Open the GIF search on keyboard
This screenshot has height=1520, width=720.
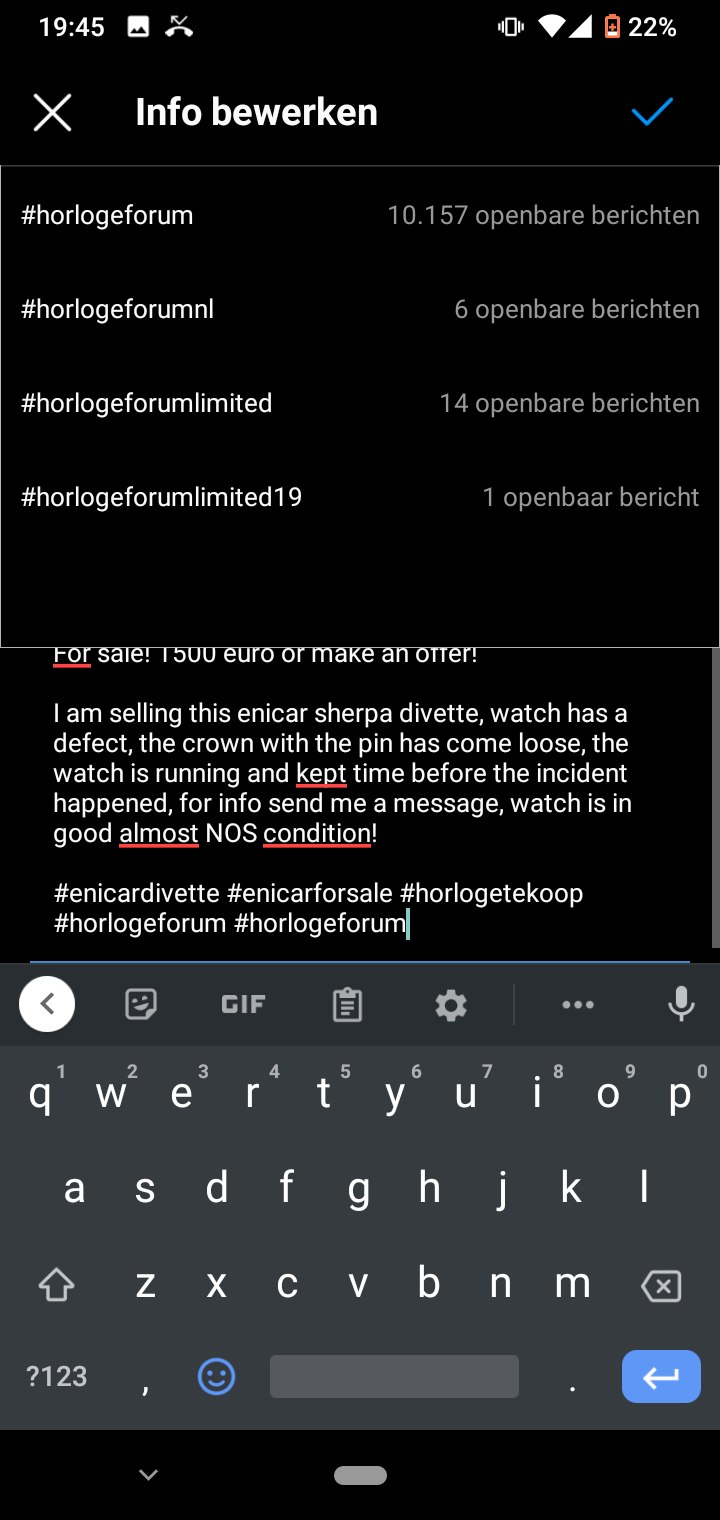[x=243, y=1004]
